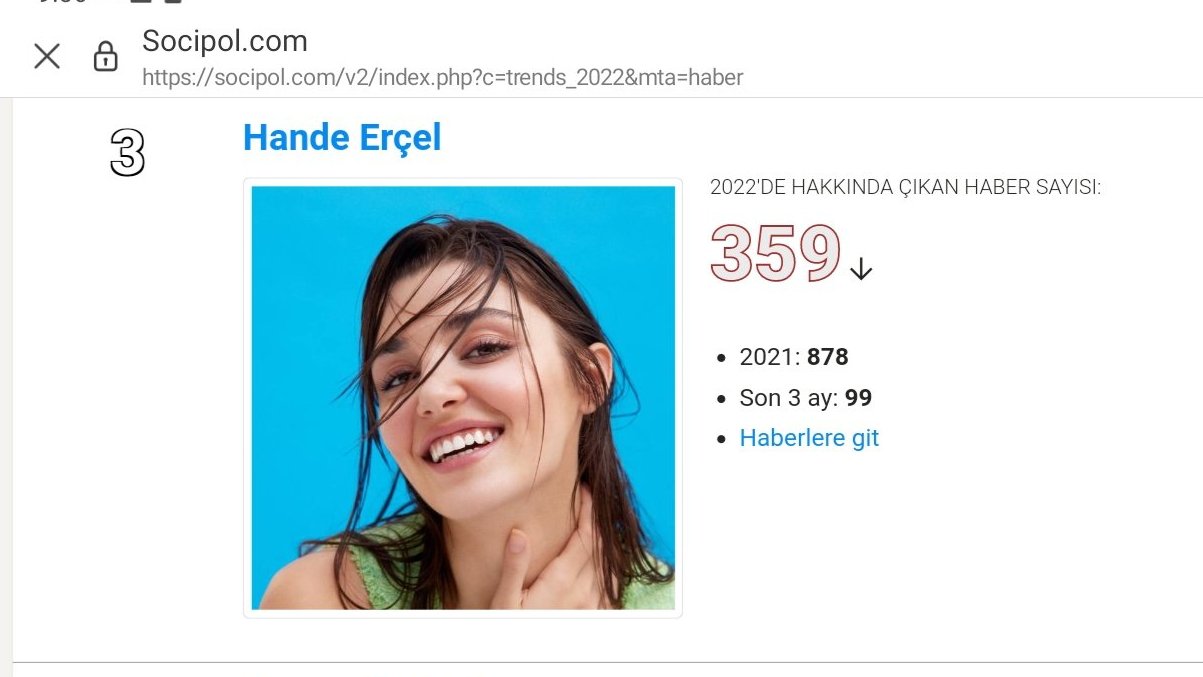The height and width of the screenshot is (677, 1203).
Task: View site security lock info
Action: (x=105, y=57)
